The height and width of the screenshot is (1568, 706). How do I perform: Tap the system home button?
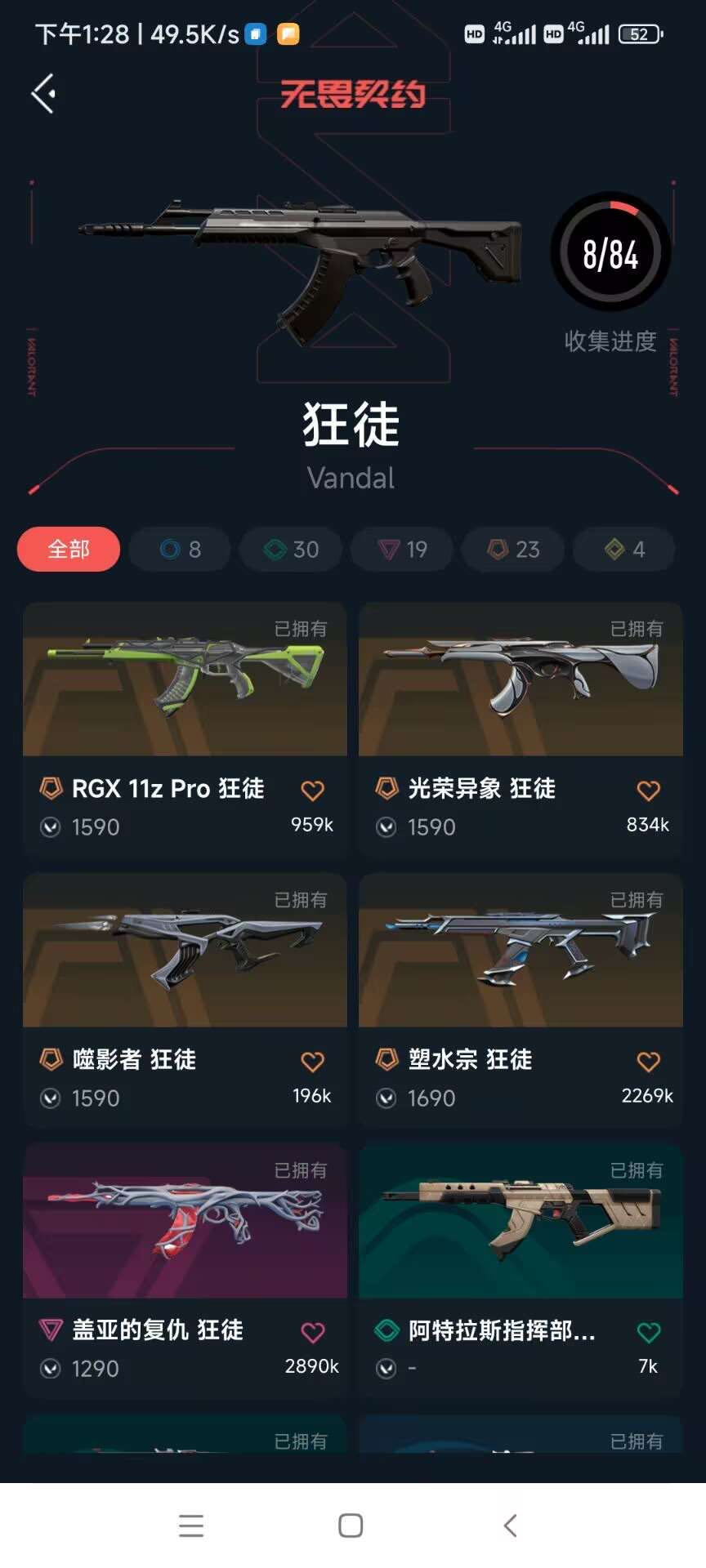(351, 1526)
